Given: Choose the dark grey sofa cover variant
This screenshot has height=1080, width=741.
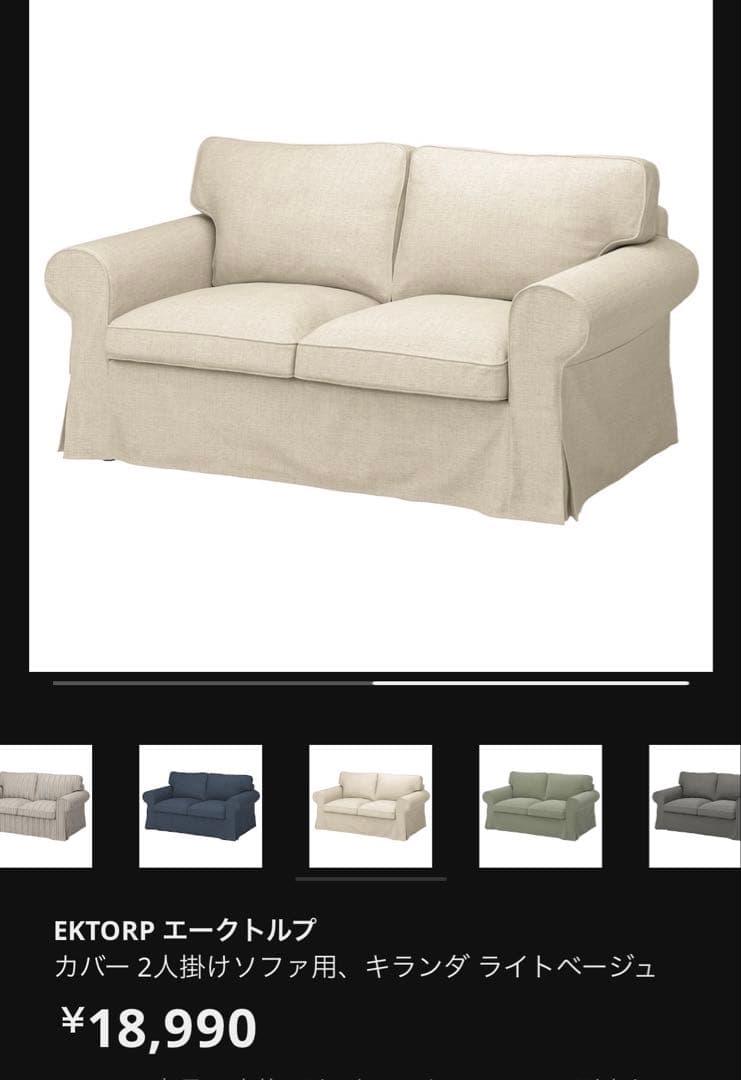Looking at the screenshot, I should click(697, 805).
